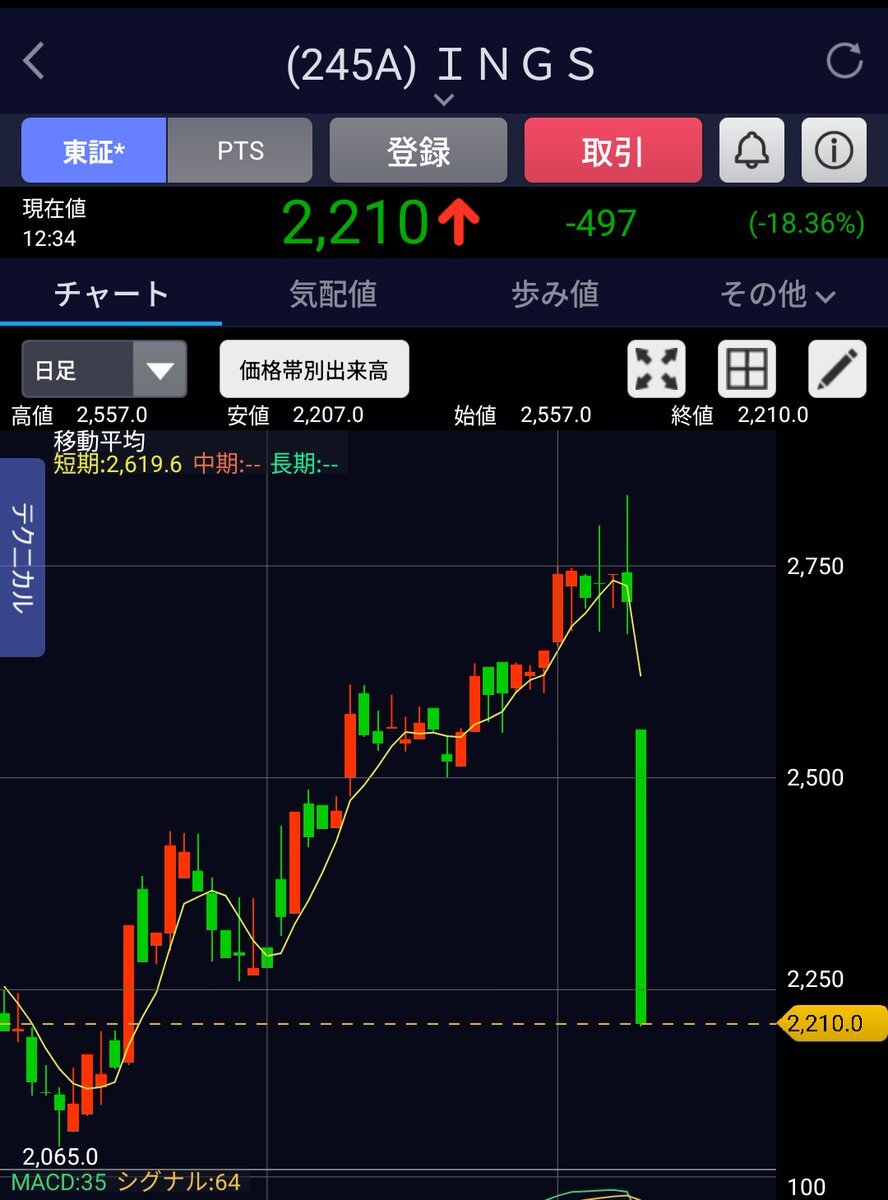Open the 歩み値 tab
This screenshot has height=1200, width=888.
coord(555,294)
